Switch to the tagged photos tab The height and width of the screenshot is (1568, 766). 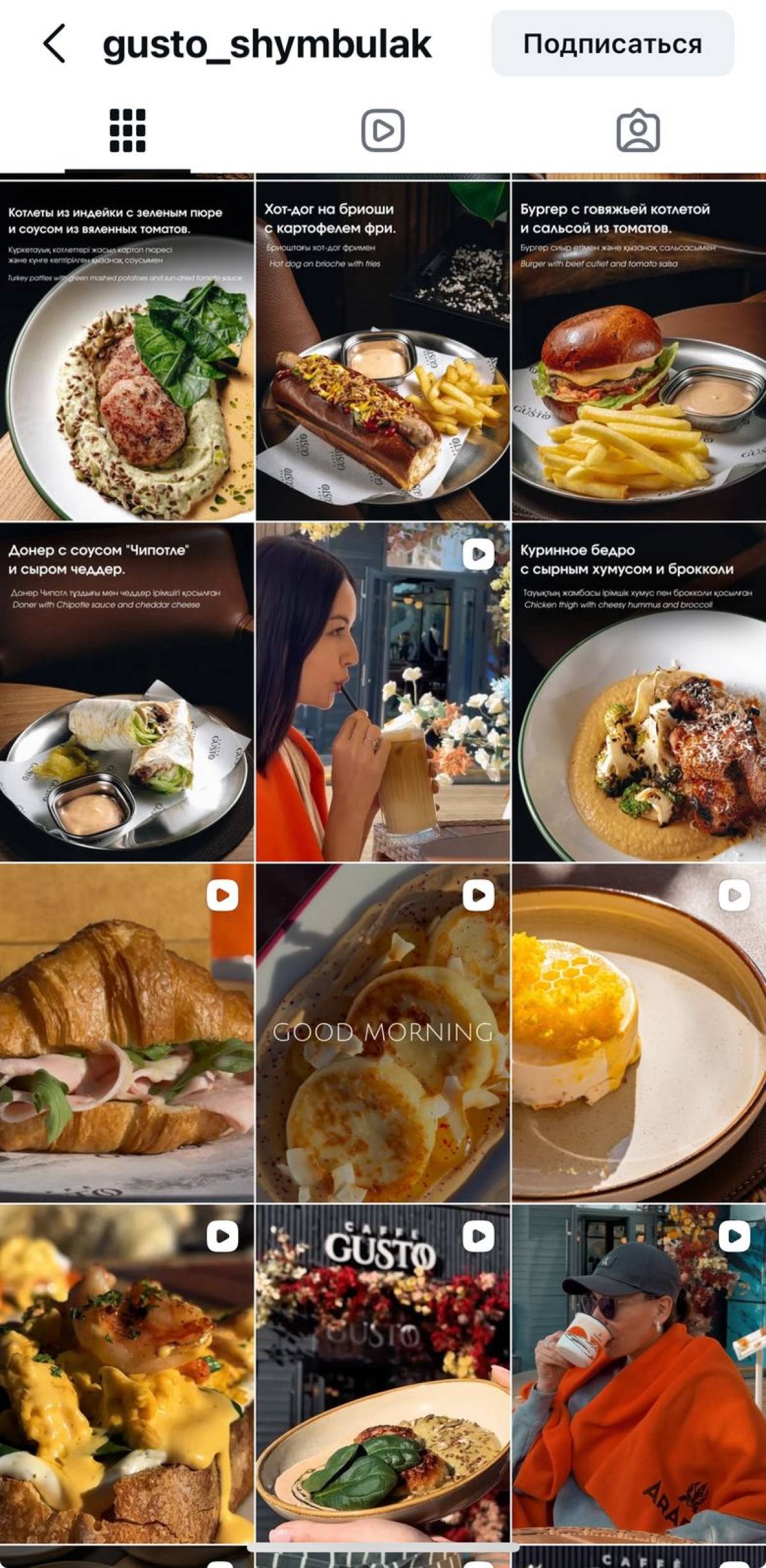pyautogui.click(x=638, y=130)
